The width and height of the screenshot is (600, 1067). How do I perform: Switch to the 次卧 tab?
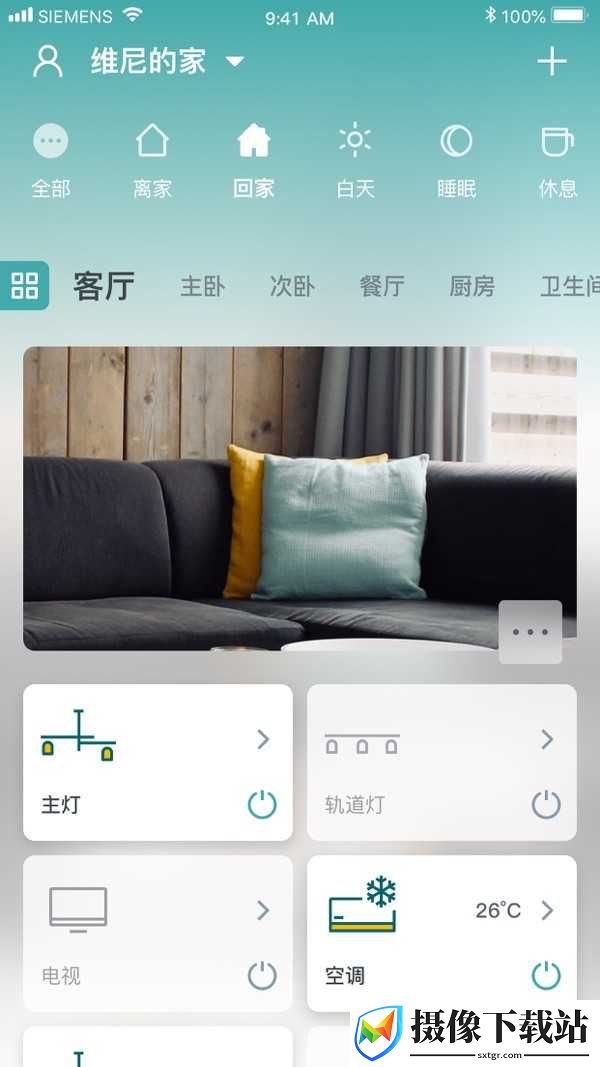point(293,286)
